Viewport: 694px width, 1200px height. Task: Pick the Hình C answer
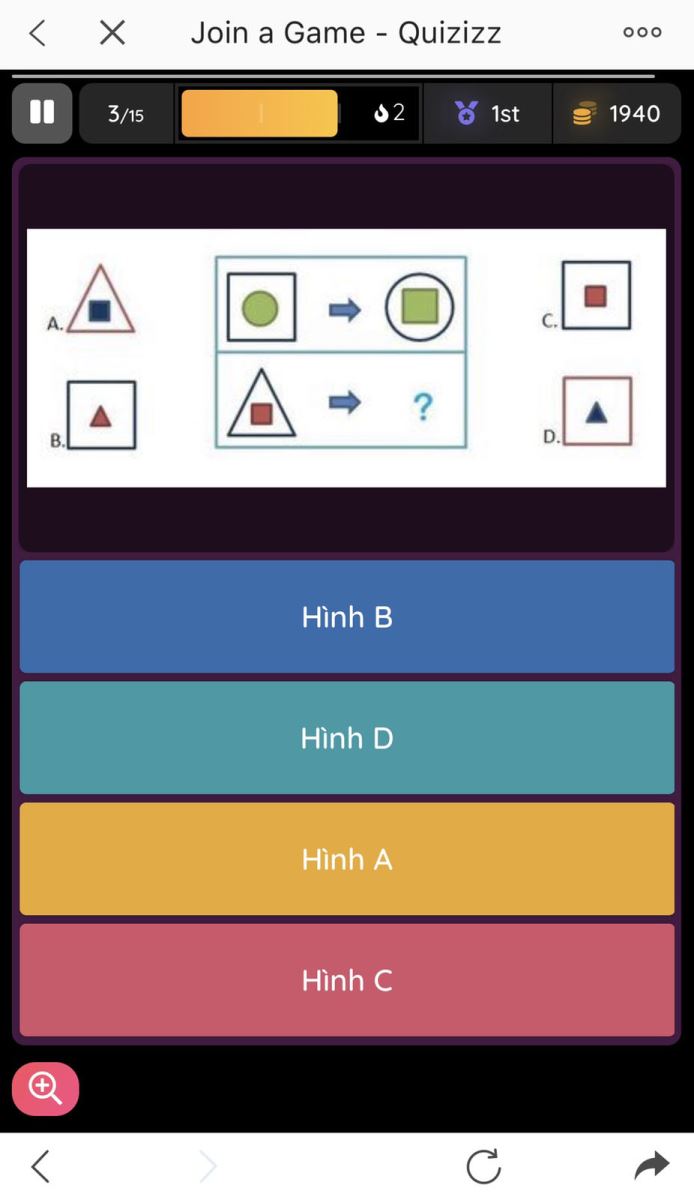click(347, 980)
